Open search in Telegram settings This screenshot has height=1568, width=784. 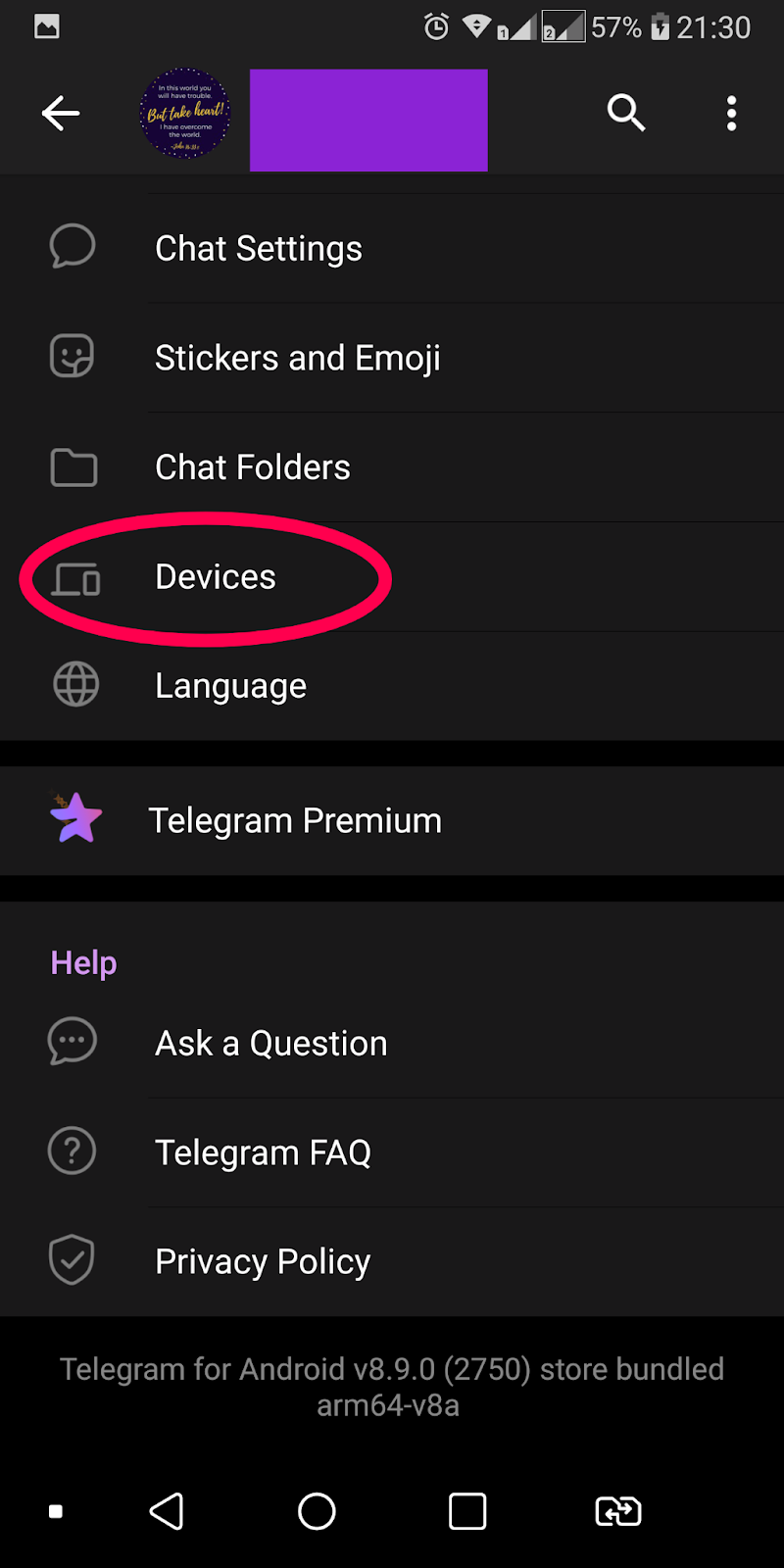[x=626, y=114]
